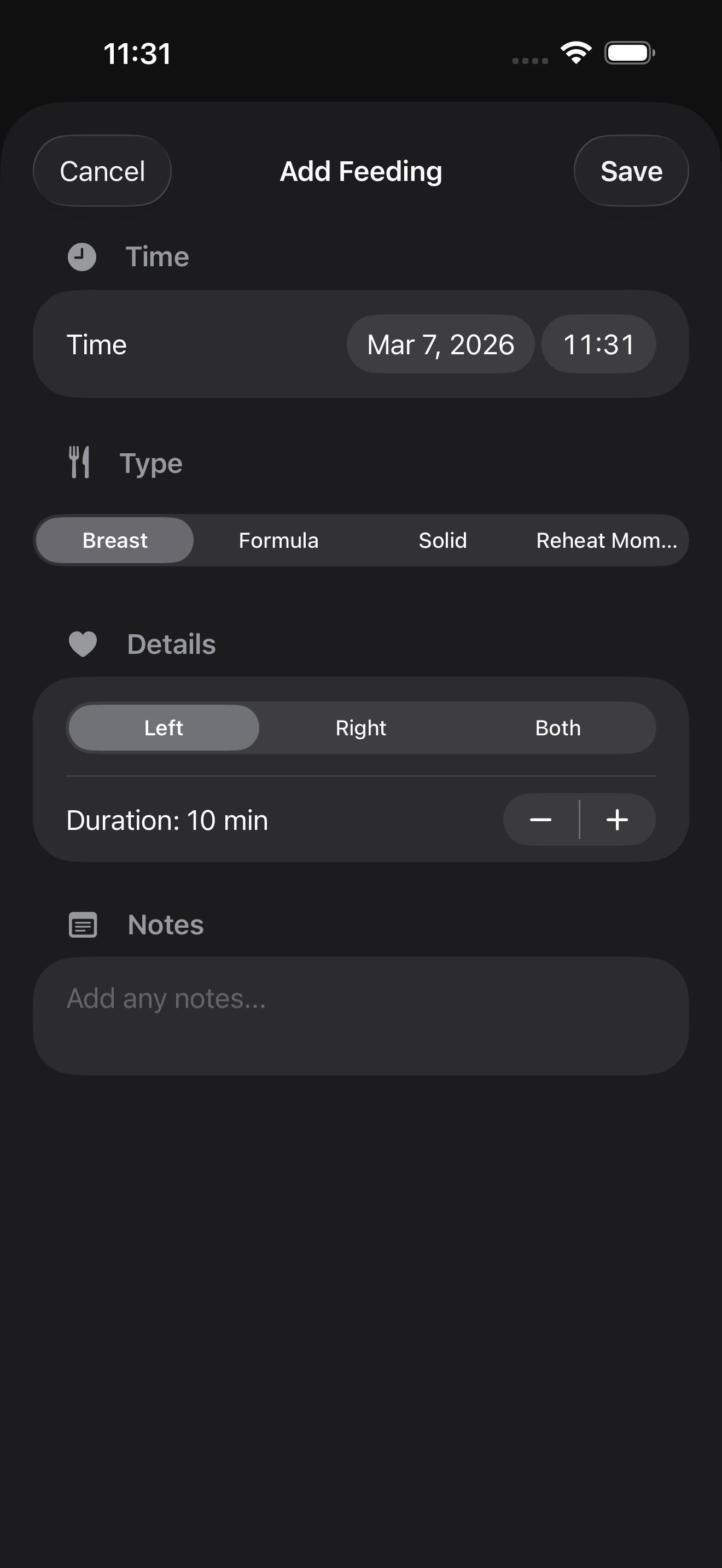Select the Reheat Mom... type option
This screenshot has height=1568, width=722.
pyautogui.click(x=605, y=541)
